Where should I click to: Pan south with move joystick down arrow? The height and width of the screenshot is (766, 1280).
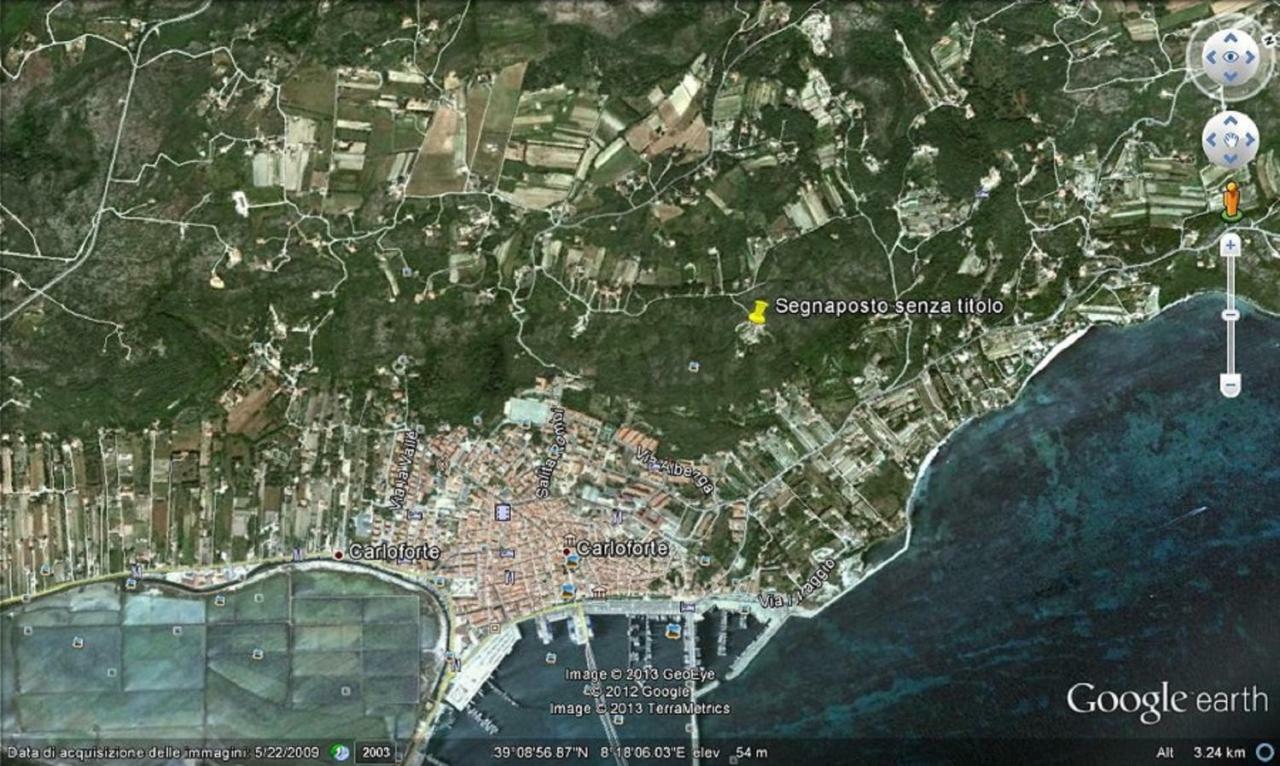tap(1229, 157)
